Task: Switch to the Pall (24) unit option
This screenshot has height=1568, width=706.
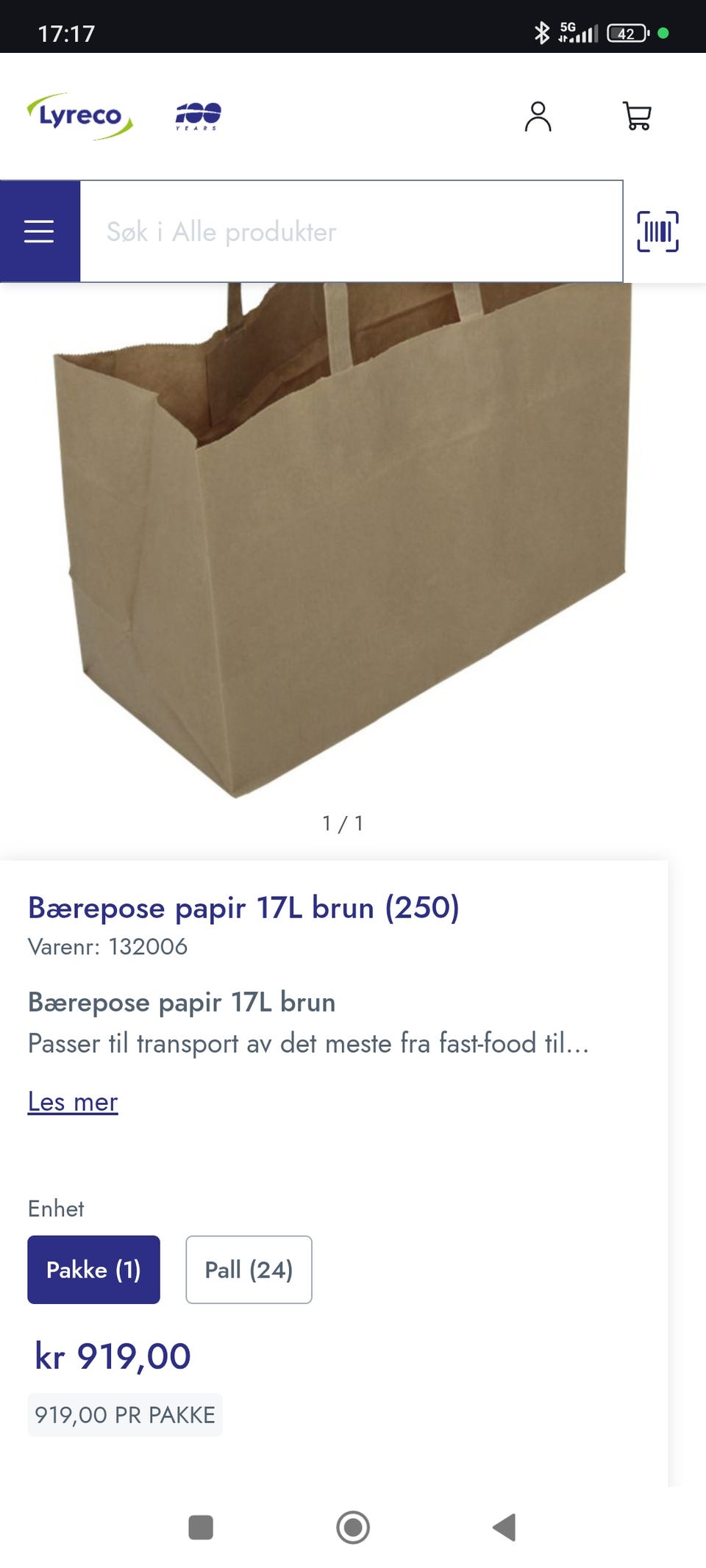Action: [249, 1270]
